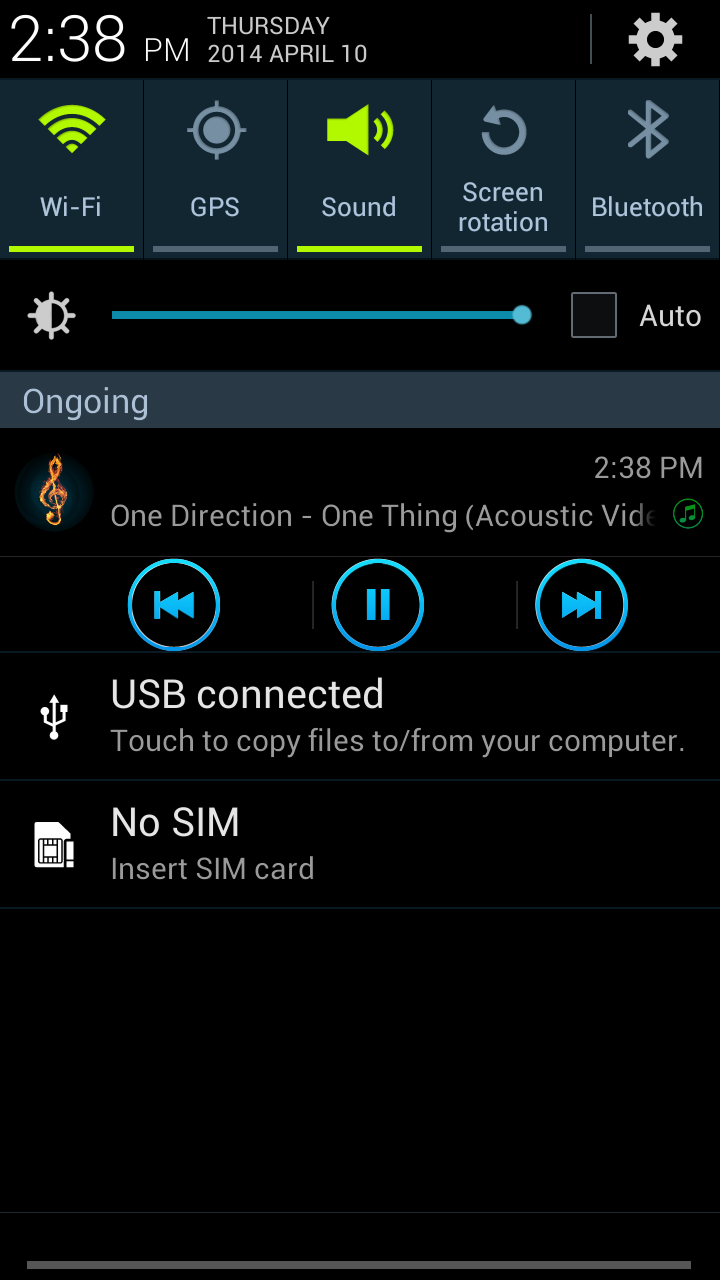Skip to the next track
The image size is (720, 1280).
[581, 605]
